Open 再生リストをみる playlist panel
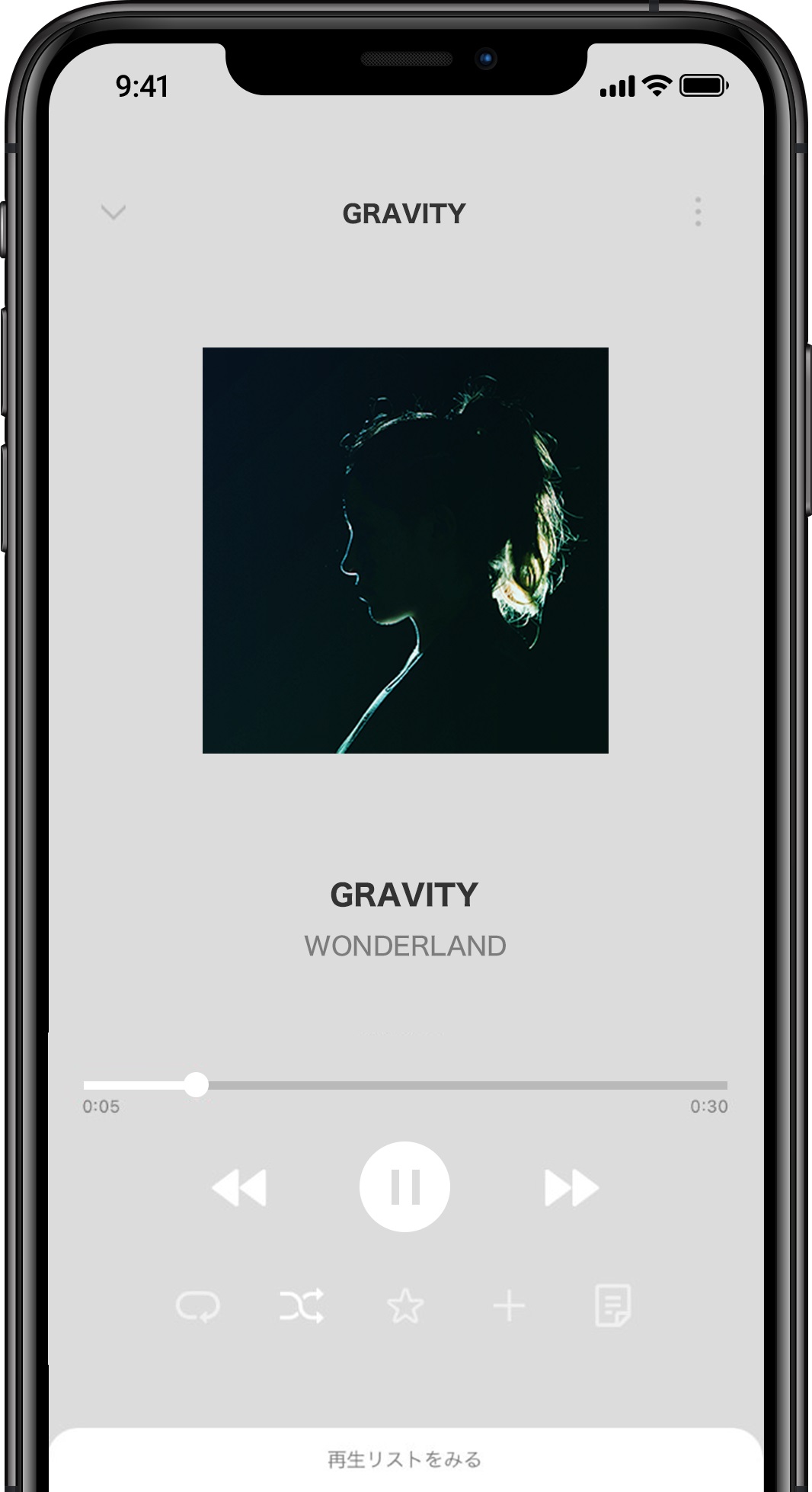This screenshot has width=812, height=1492. tap(405, 1460)
